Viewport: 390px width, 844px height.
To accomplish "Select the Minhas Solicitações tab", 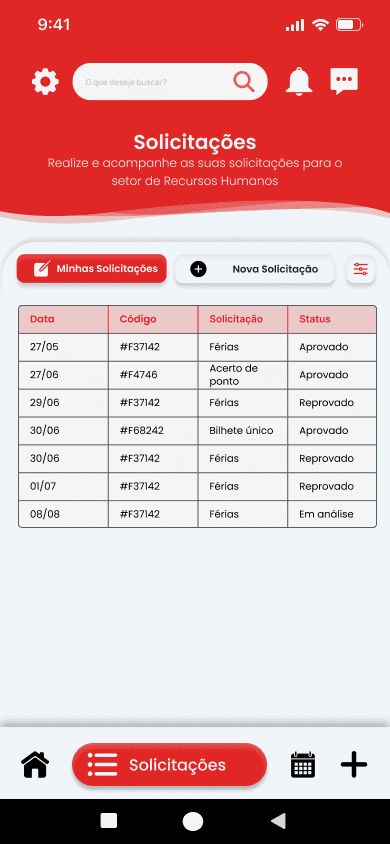I will tap(92, 269).
